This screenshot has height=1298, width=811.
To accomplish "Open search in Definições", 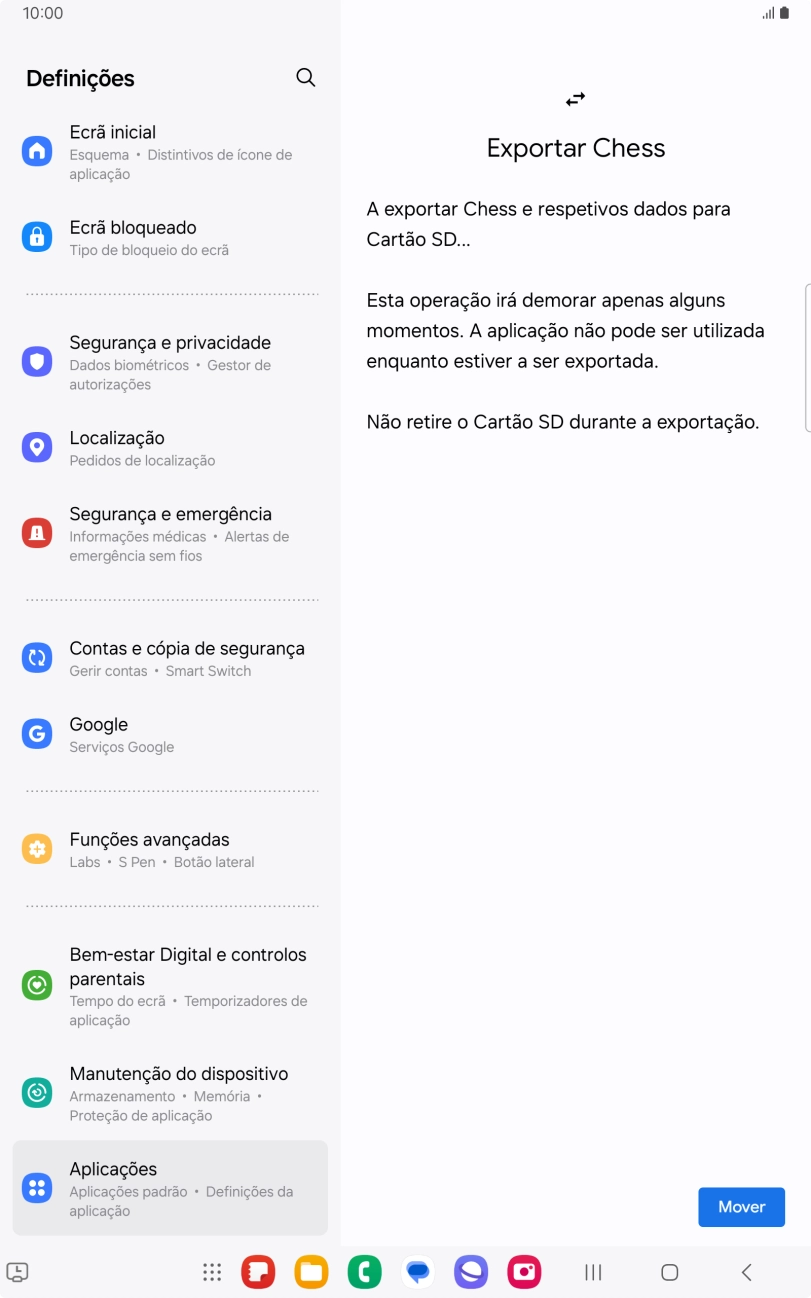I will [306, 78].
